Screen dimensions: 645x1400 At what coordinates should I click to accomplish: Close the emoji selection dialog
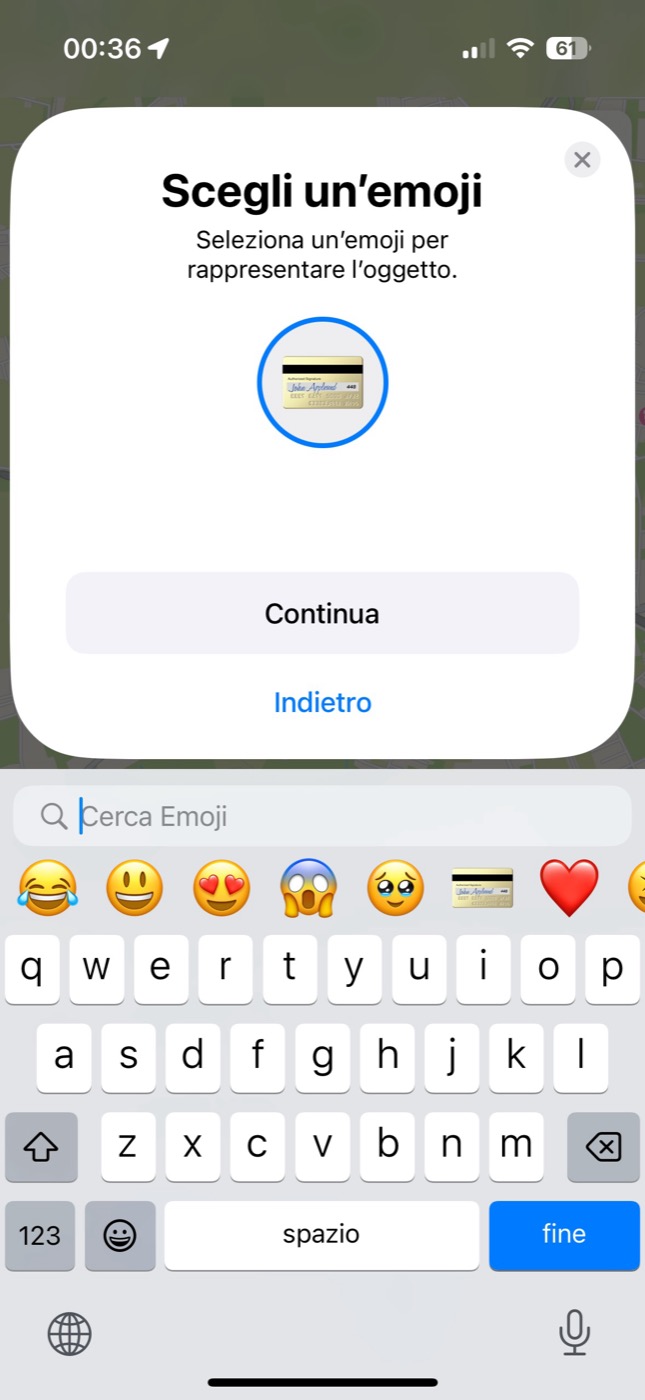pos(582,160)
